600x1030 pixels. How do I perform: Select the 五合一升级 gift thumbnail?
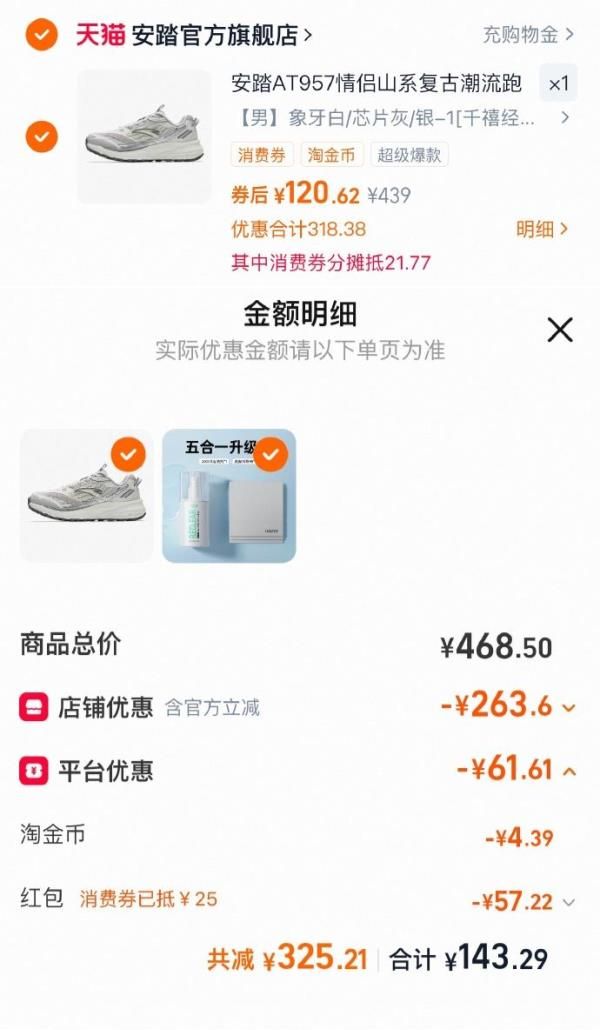229,495
